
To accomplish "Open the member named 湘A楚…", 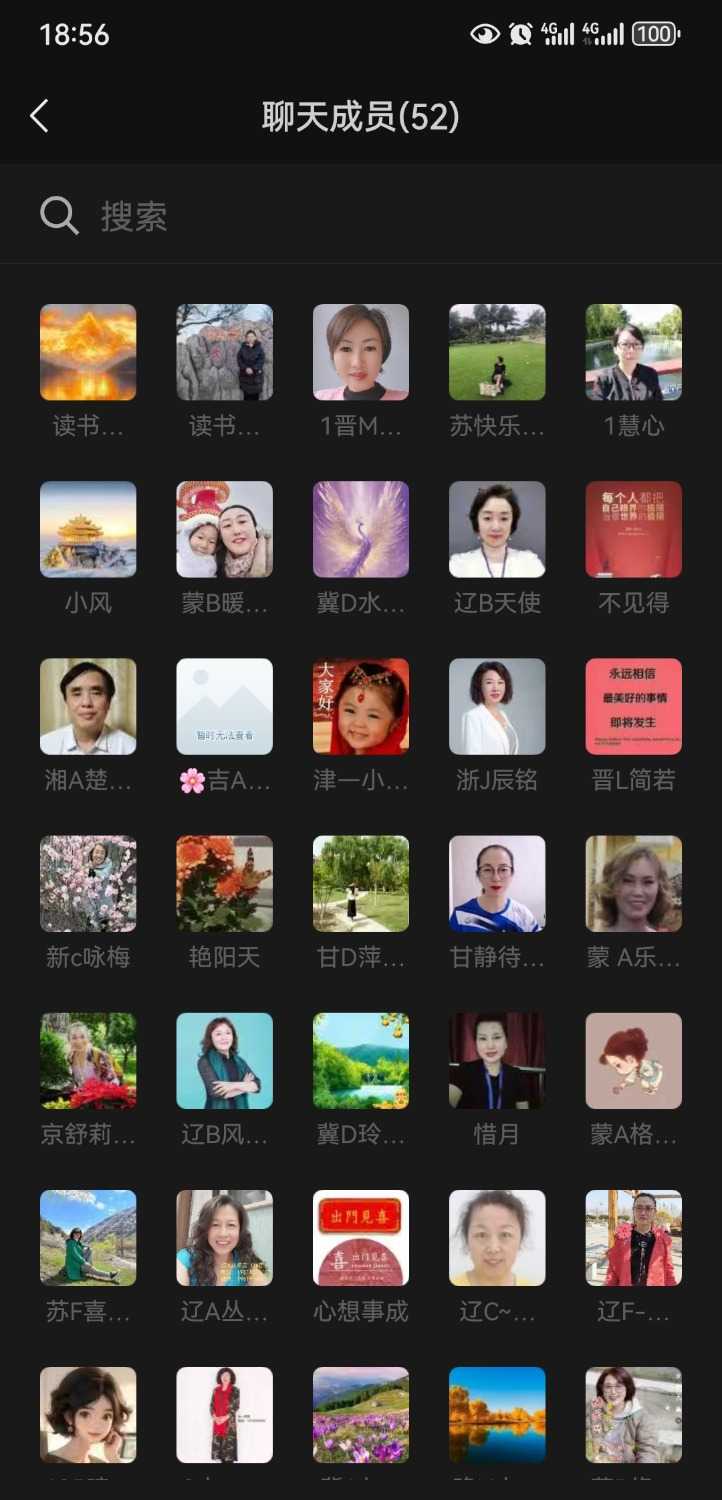I will 88,707.
